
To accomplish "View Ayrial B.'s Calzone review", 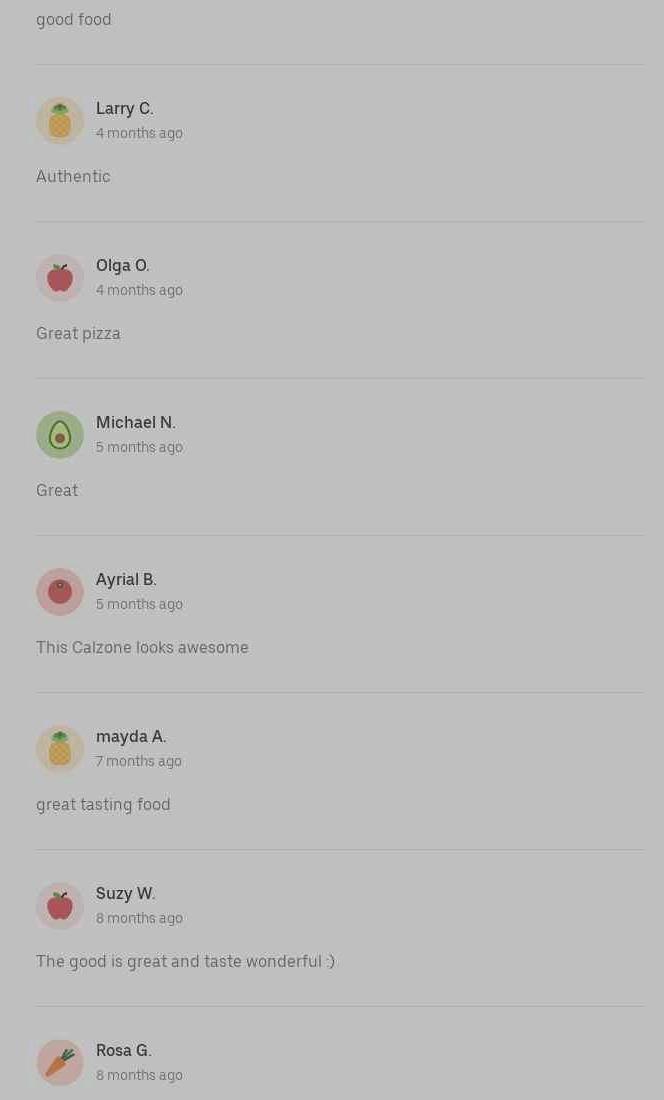I will coord(142,648).
